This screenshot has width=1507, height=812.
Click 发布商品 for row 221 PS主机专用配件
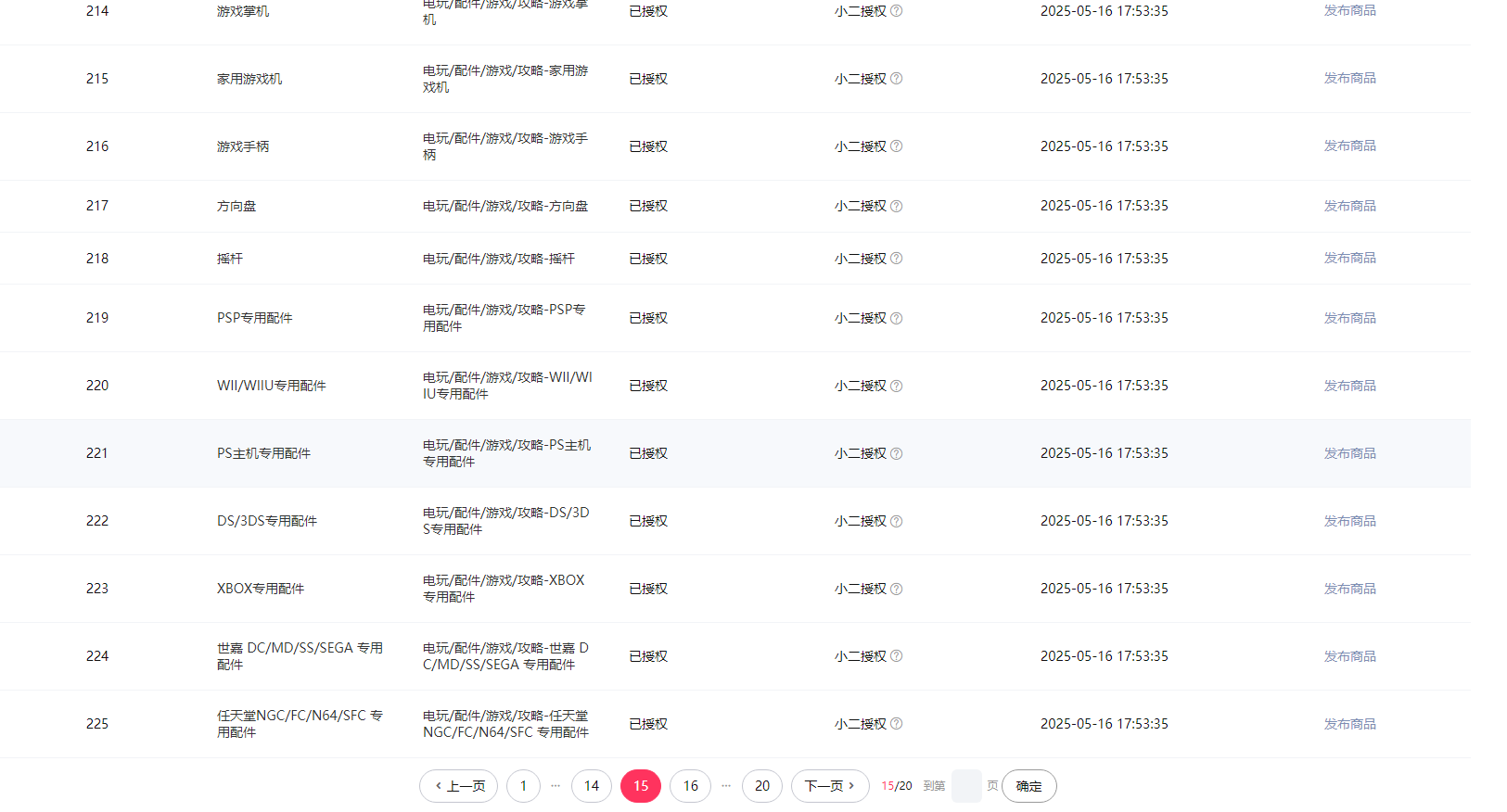click(1349, 453)
